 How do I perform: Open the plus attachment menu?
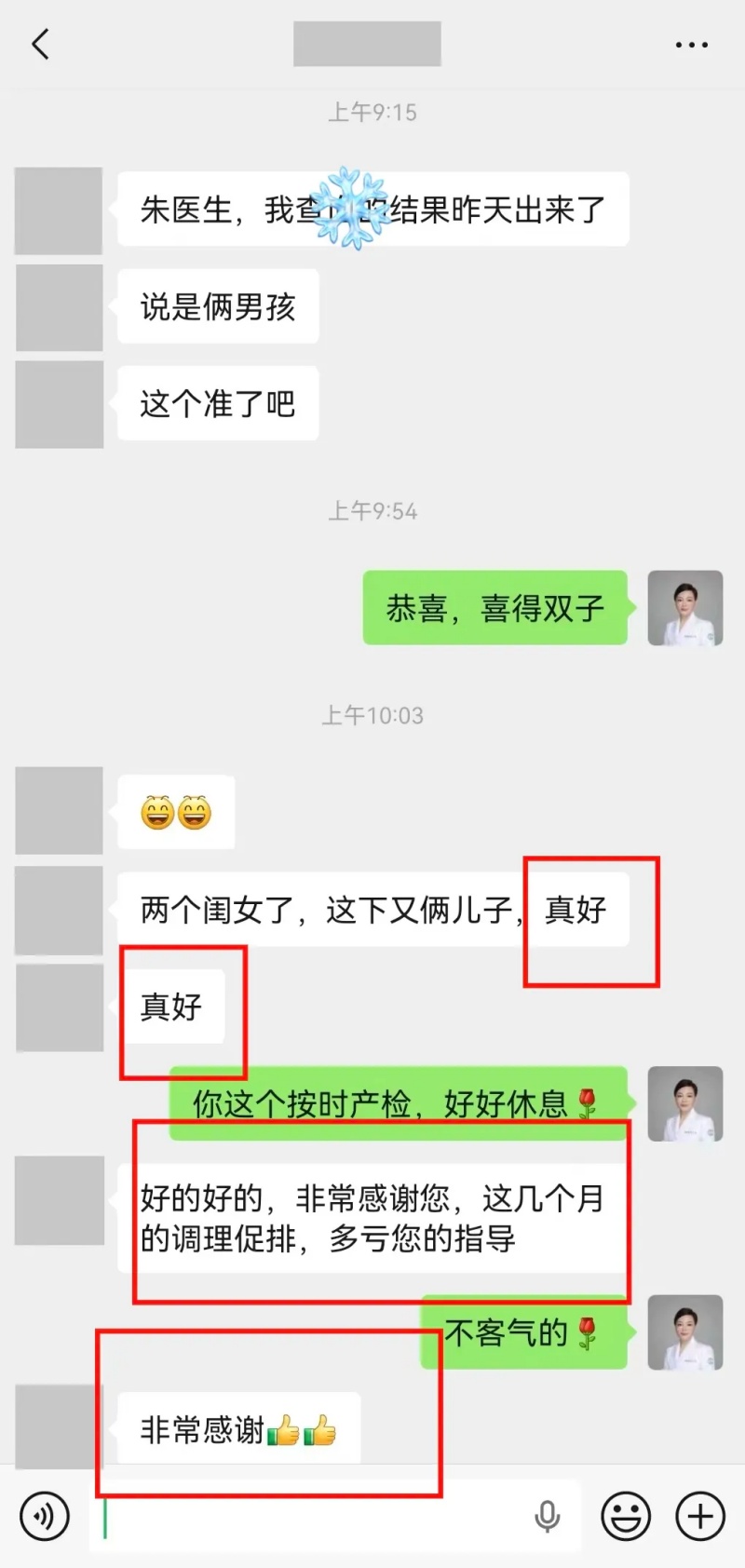(x=699, y=1516)
